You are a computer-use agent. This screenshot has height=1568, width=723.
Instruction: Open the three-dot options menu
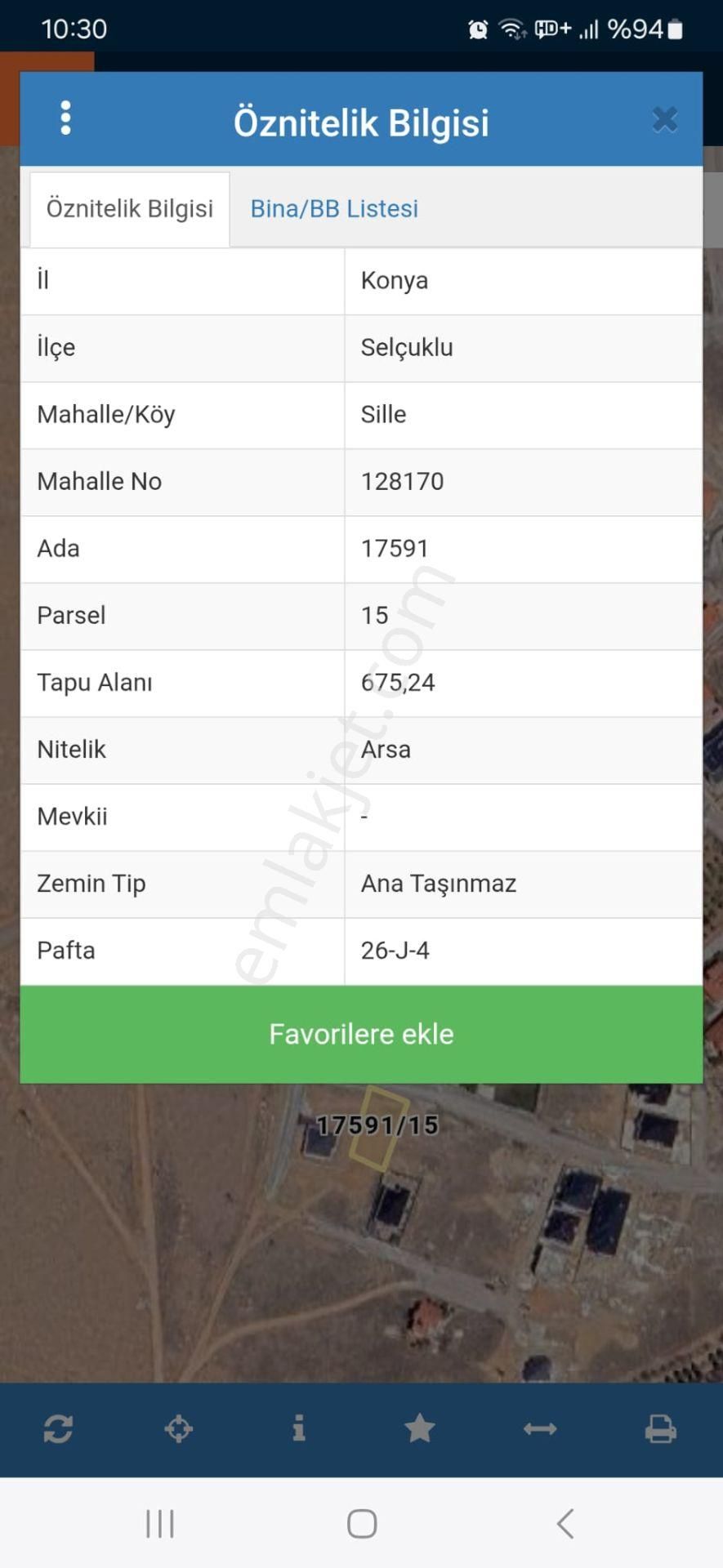point(65,117)
